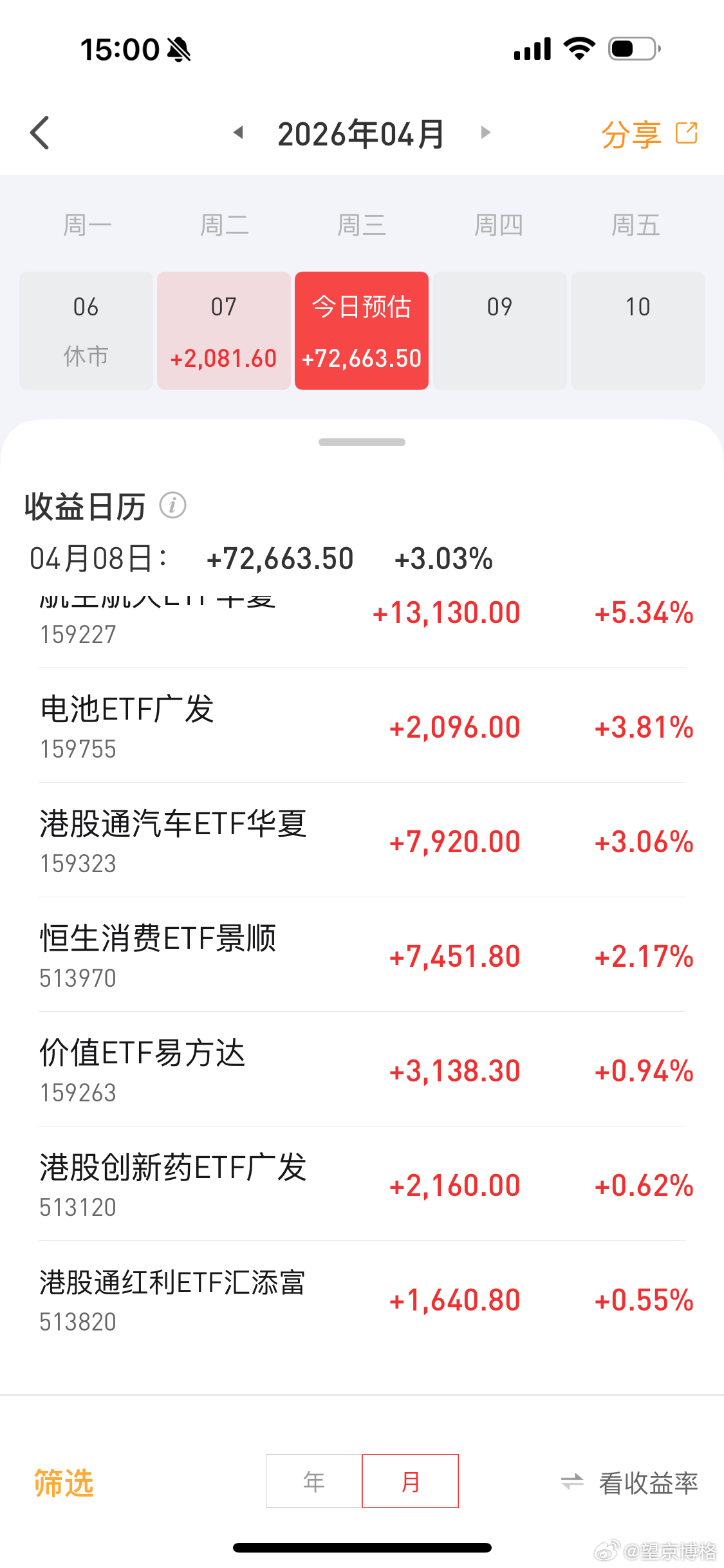Open the 港股通汽车ETF华夏 row
The width and height of the screenshot is (724, 1568).
point(362,841)
